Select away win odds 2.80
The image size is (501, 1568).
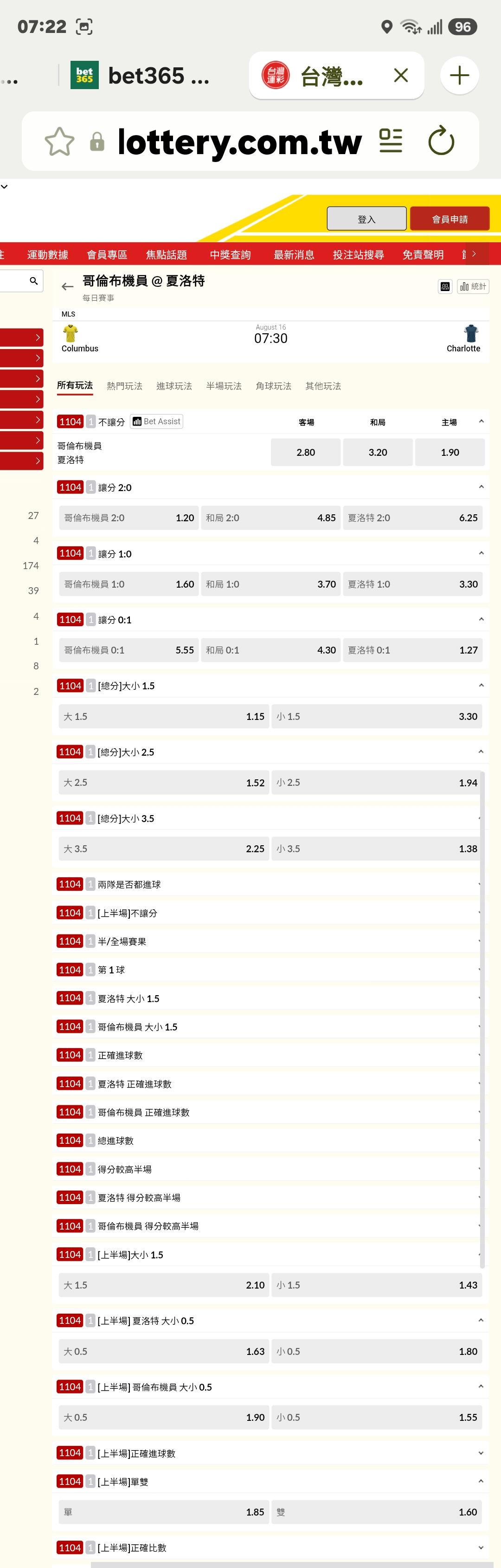pos(306,452)
